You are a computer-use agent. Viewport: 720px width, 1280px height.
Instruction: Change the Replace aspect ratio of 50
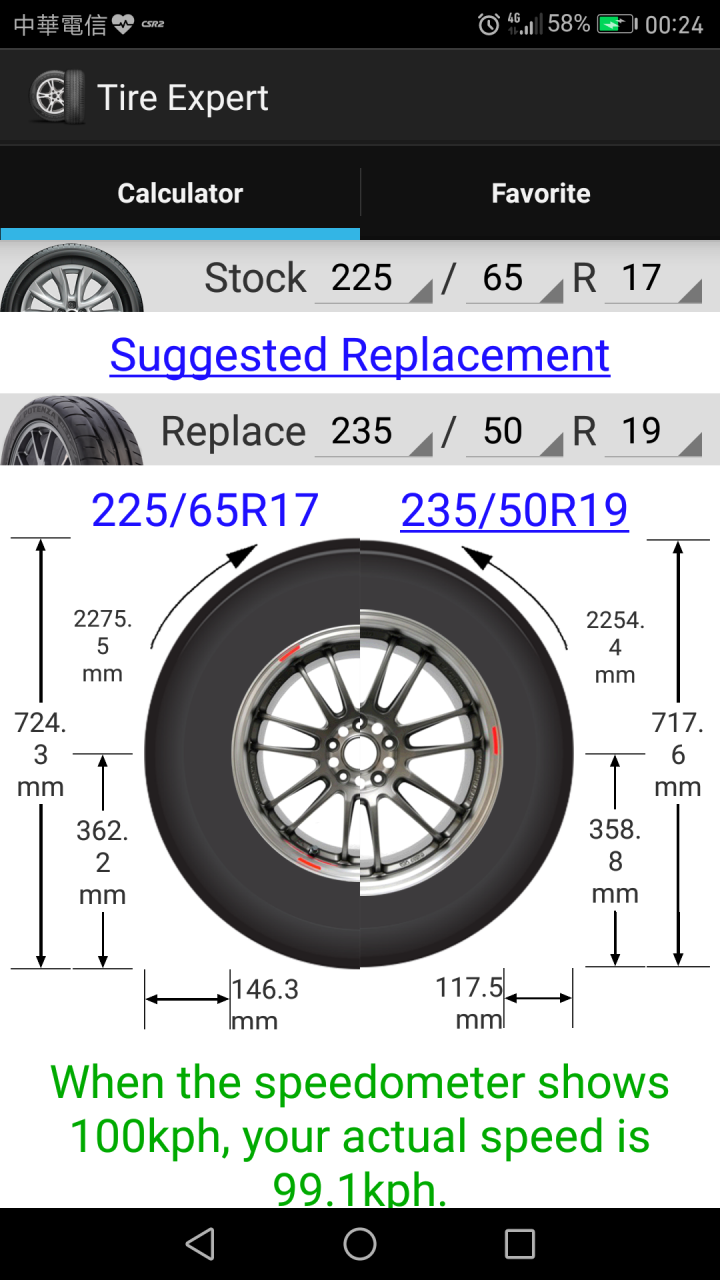(514, 431)
